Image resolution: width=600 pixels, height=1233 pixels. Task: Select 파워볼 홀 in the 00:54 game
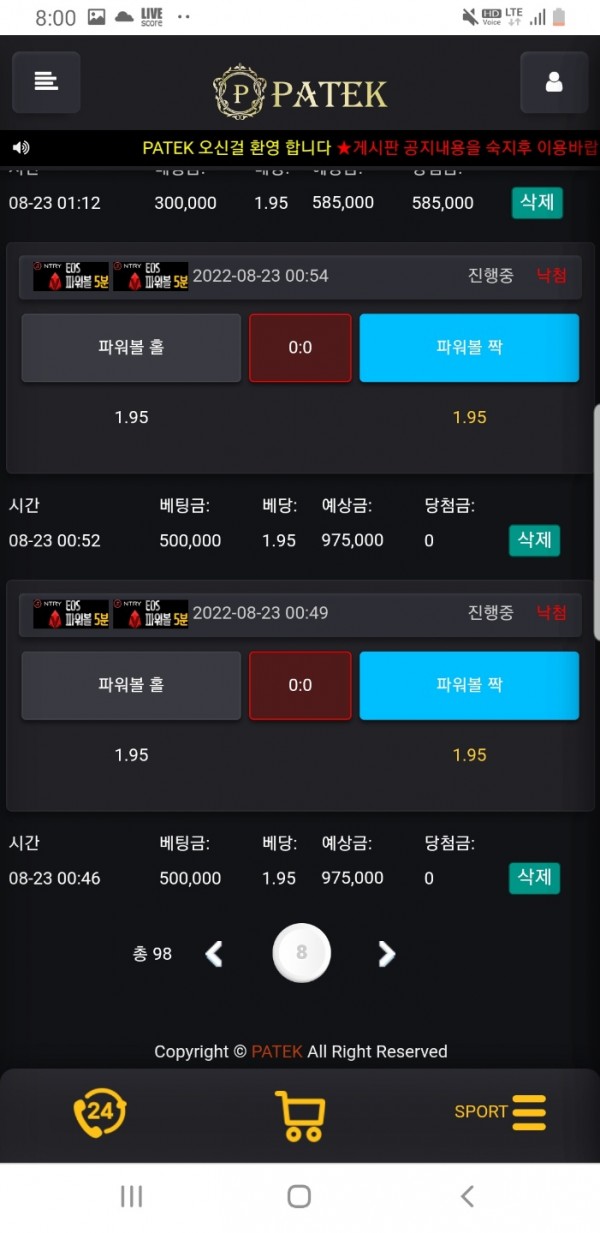[131, 348]
